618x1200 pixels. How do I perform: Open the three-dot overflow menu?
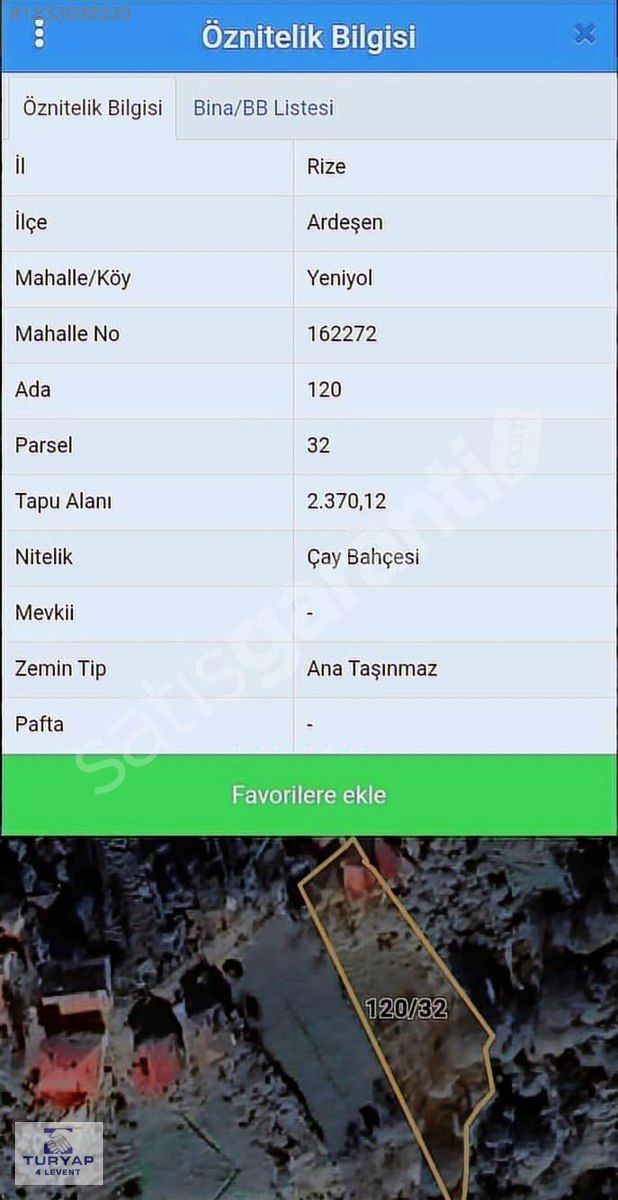pyautogui.click(x=39, y=33)
